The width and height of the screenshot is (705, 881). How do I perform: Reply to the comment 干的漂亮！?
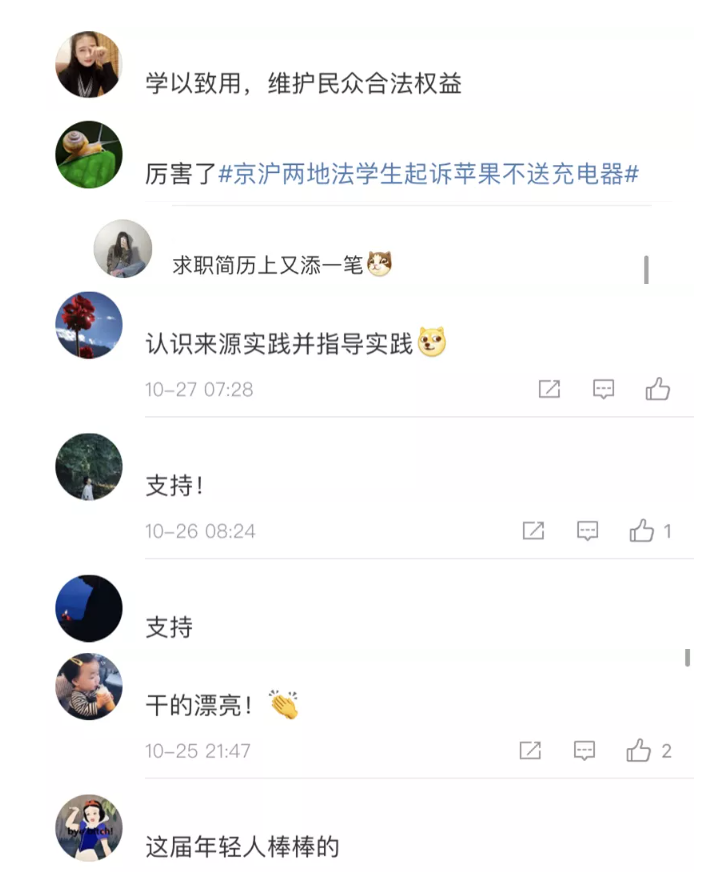point(585,751)
